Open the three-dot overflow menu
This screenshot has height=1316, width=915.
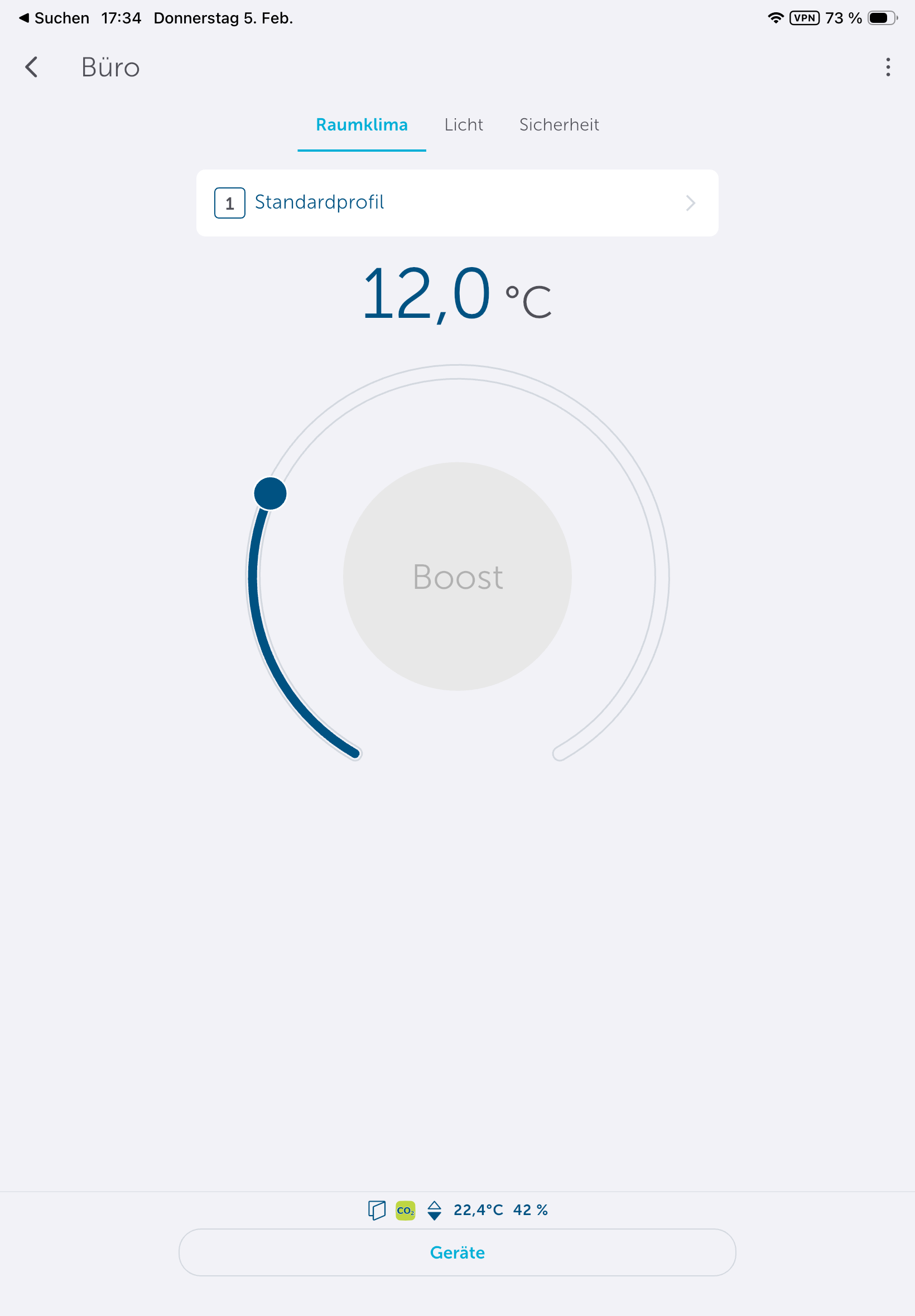click(x=888, y=67)
